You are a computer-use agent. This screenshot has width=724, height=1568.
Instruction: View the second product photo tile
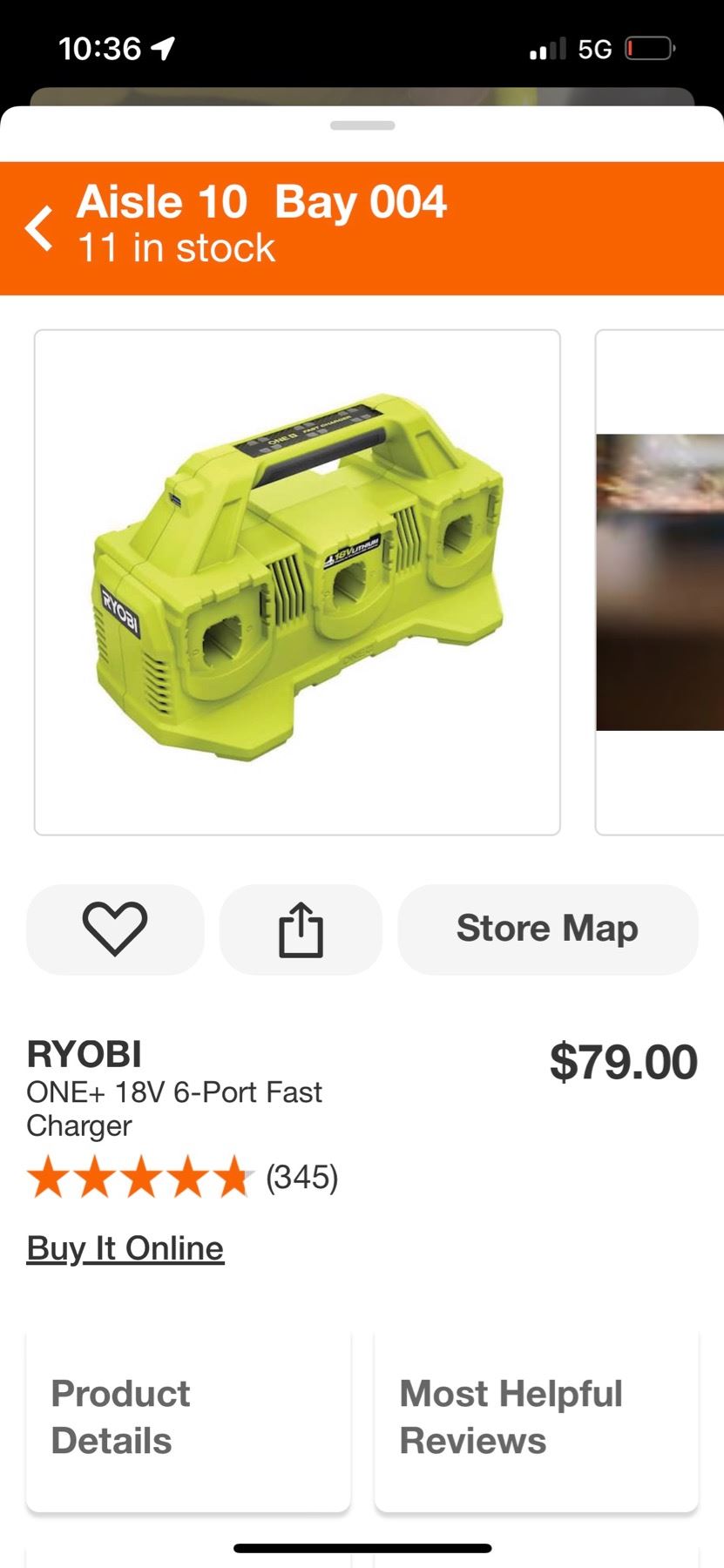pyautogui.click(x=660, y=582)
